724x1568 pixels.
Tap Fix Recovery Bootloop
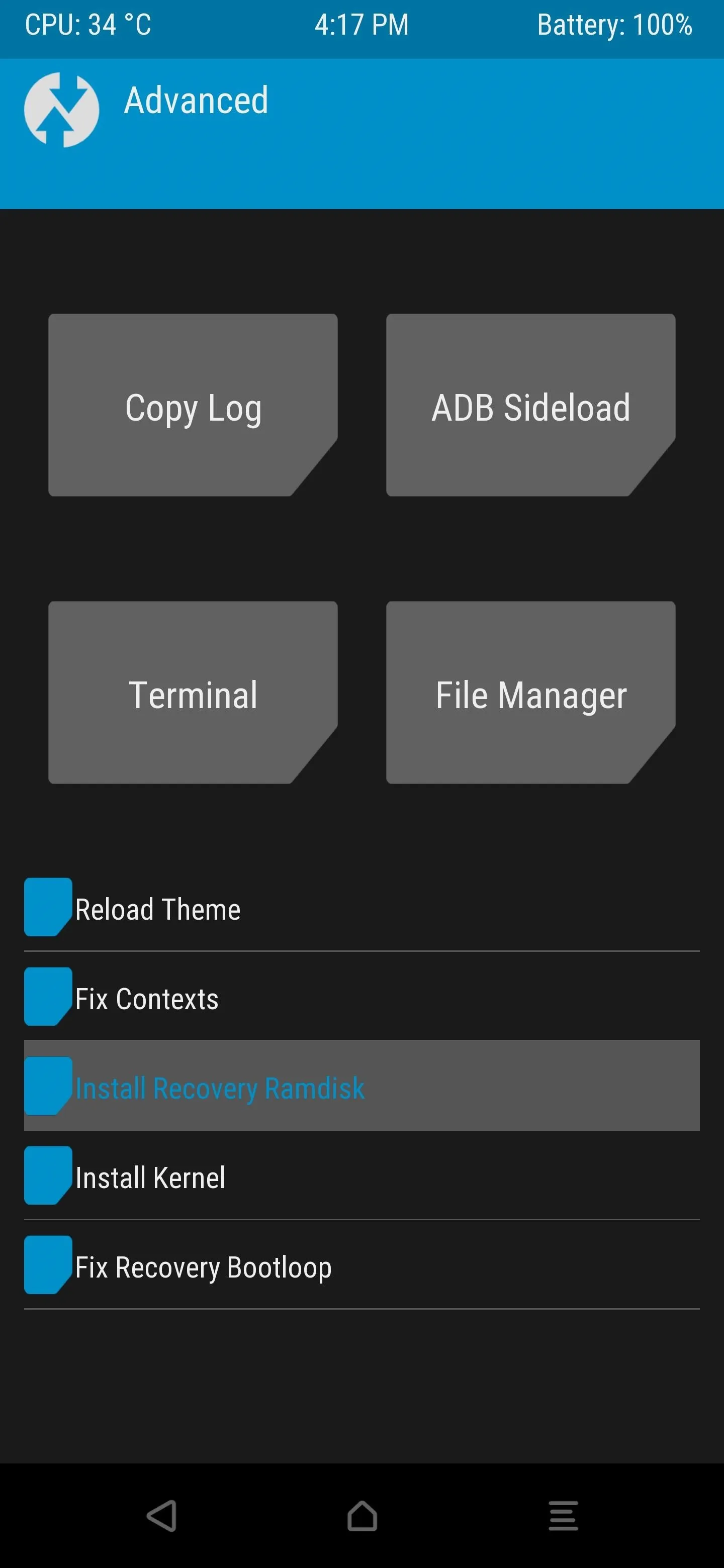tap(361, 1265)
